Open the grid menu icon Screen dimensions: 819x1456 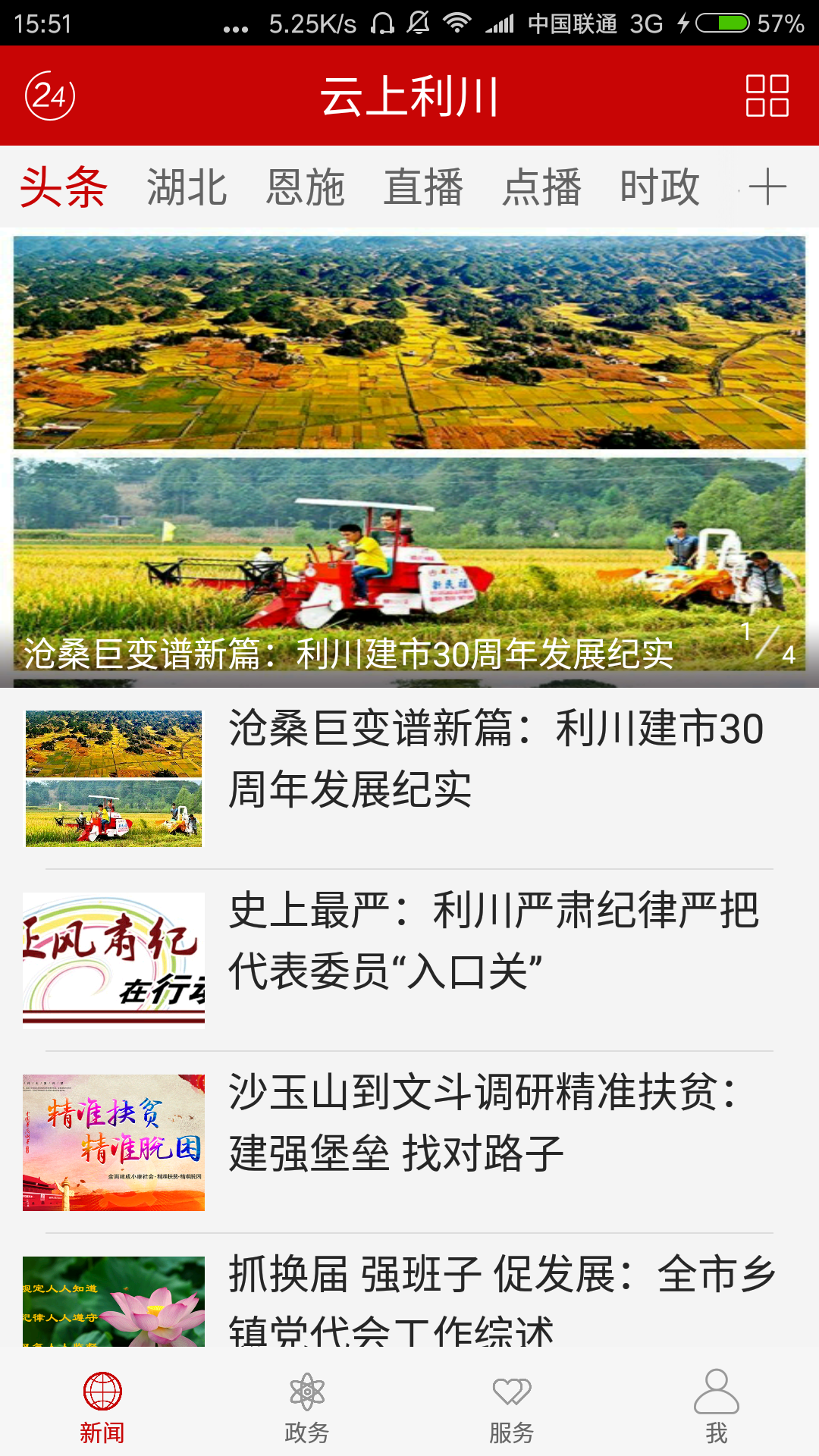767,96
